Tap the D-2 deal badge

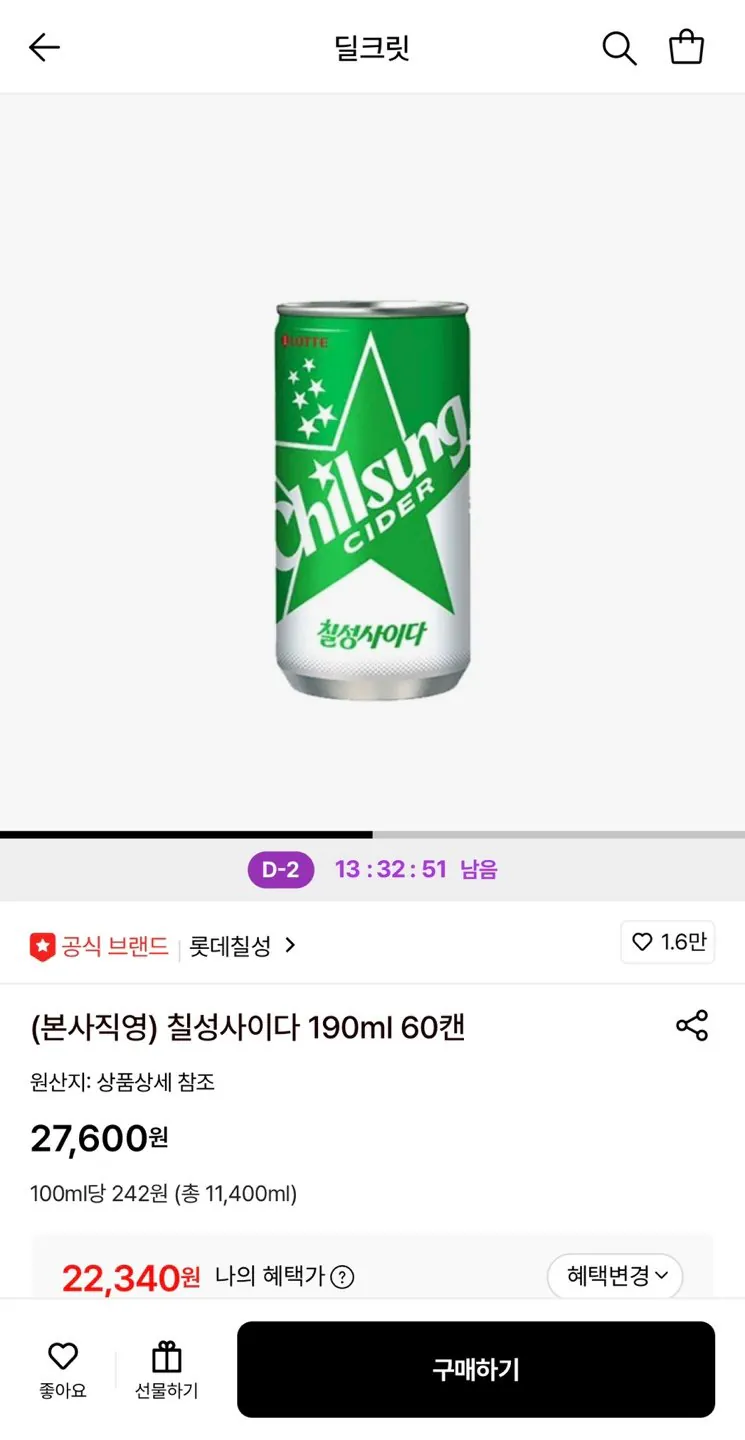(x=280, y=869)
